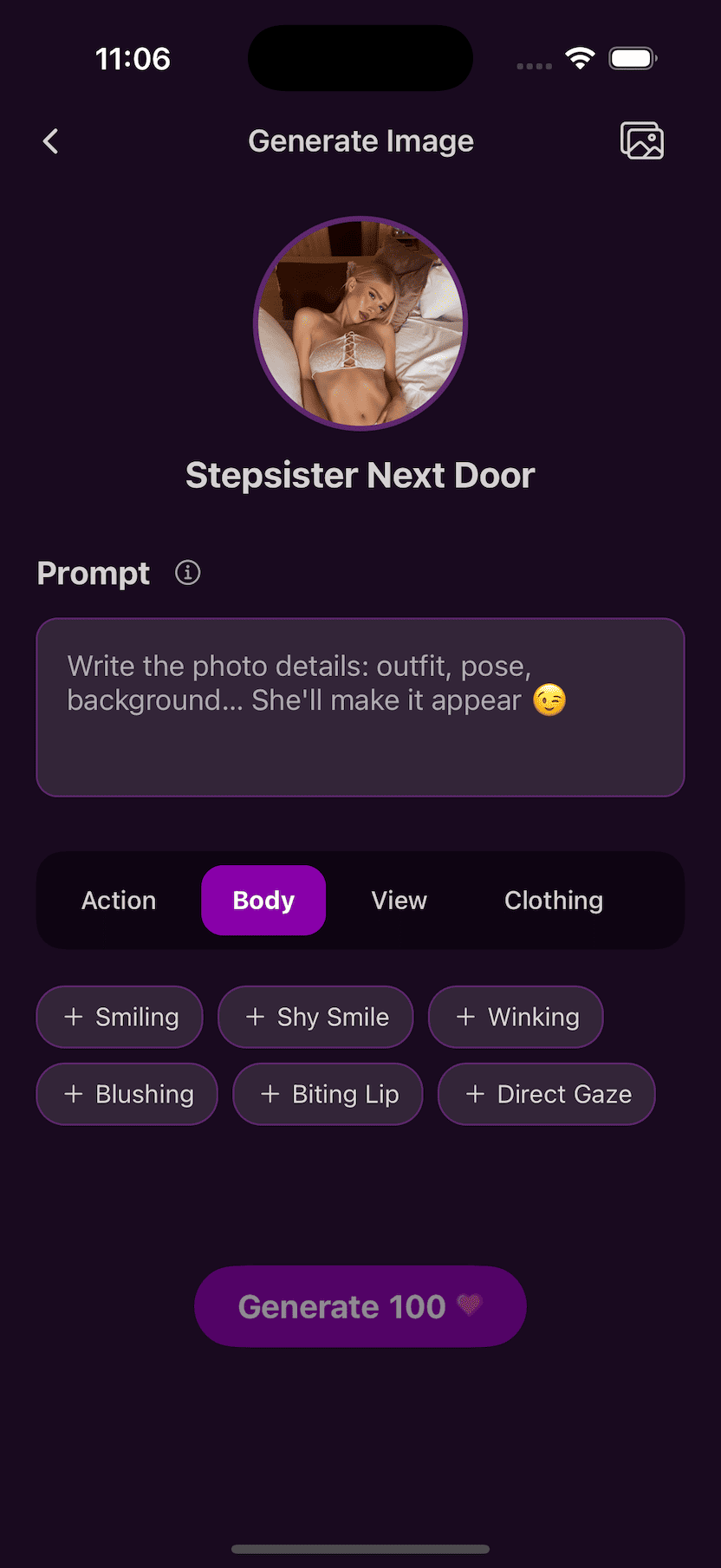Select the Biting Lip tag
The height and width of the screenshot is (1568, 721).
pyautogui.click(x=328, y=1094)
